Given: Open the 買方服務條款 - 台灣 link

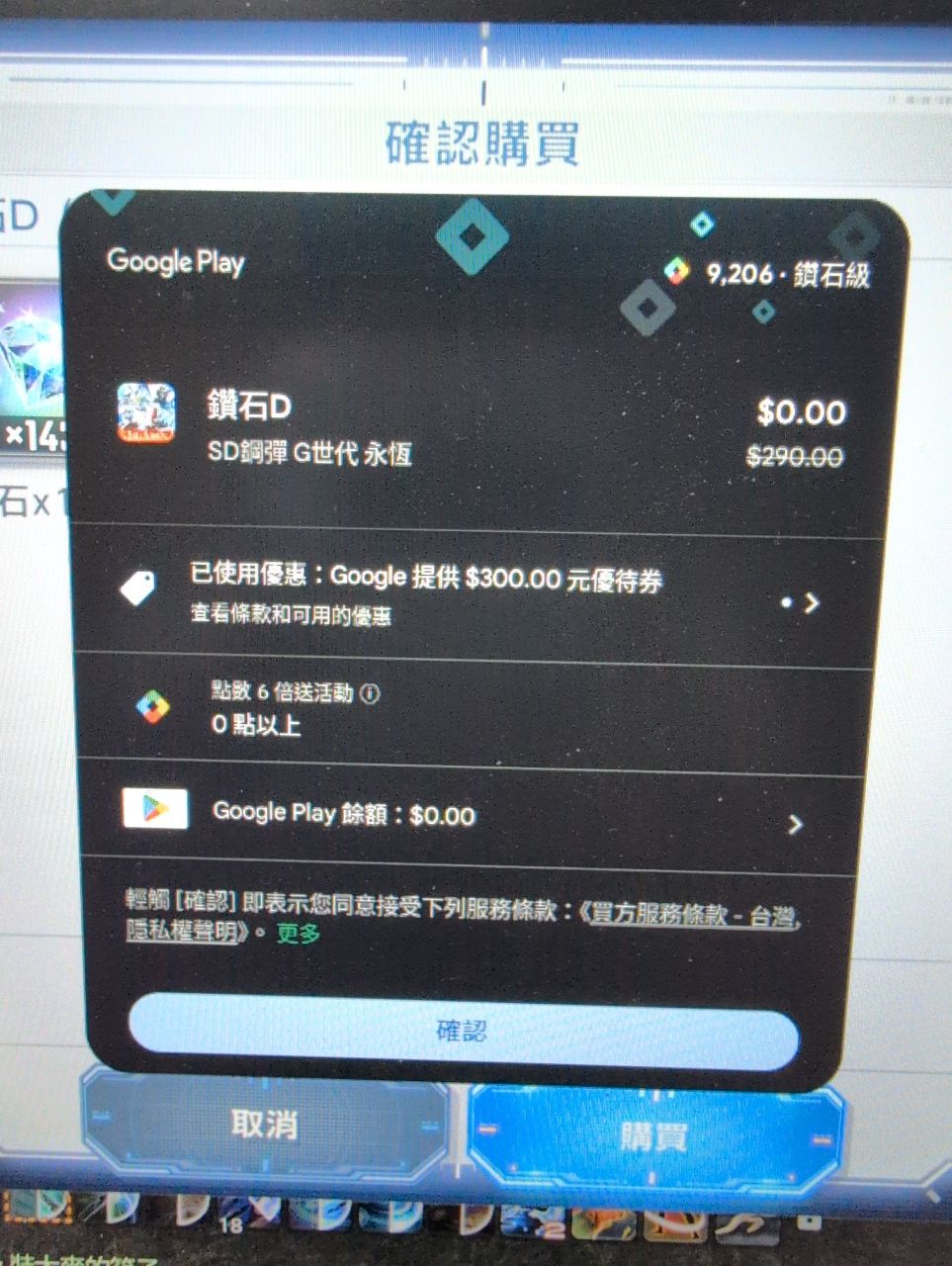Looking at the screenshot, I should click(x=691, y=915).
